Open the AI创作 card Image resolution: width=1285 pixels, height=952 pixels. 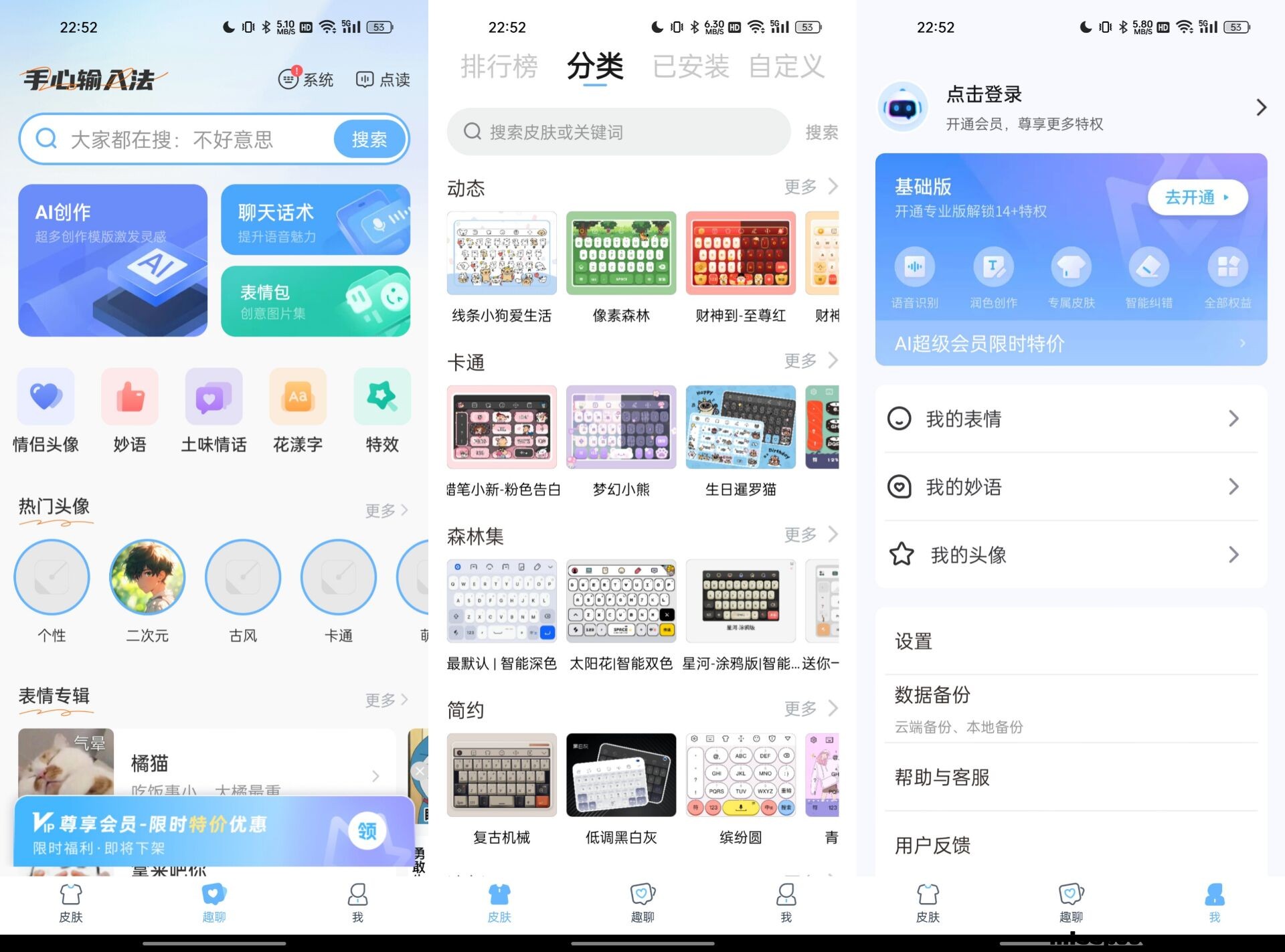(112, 260)
